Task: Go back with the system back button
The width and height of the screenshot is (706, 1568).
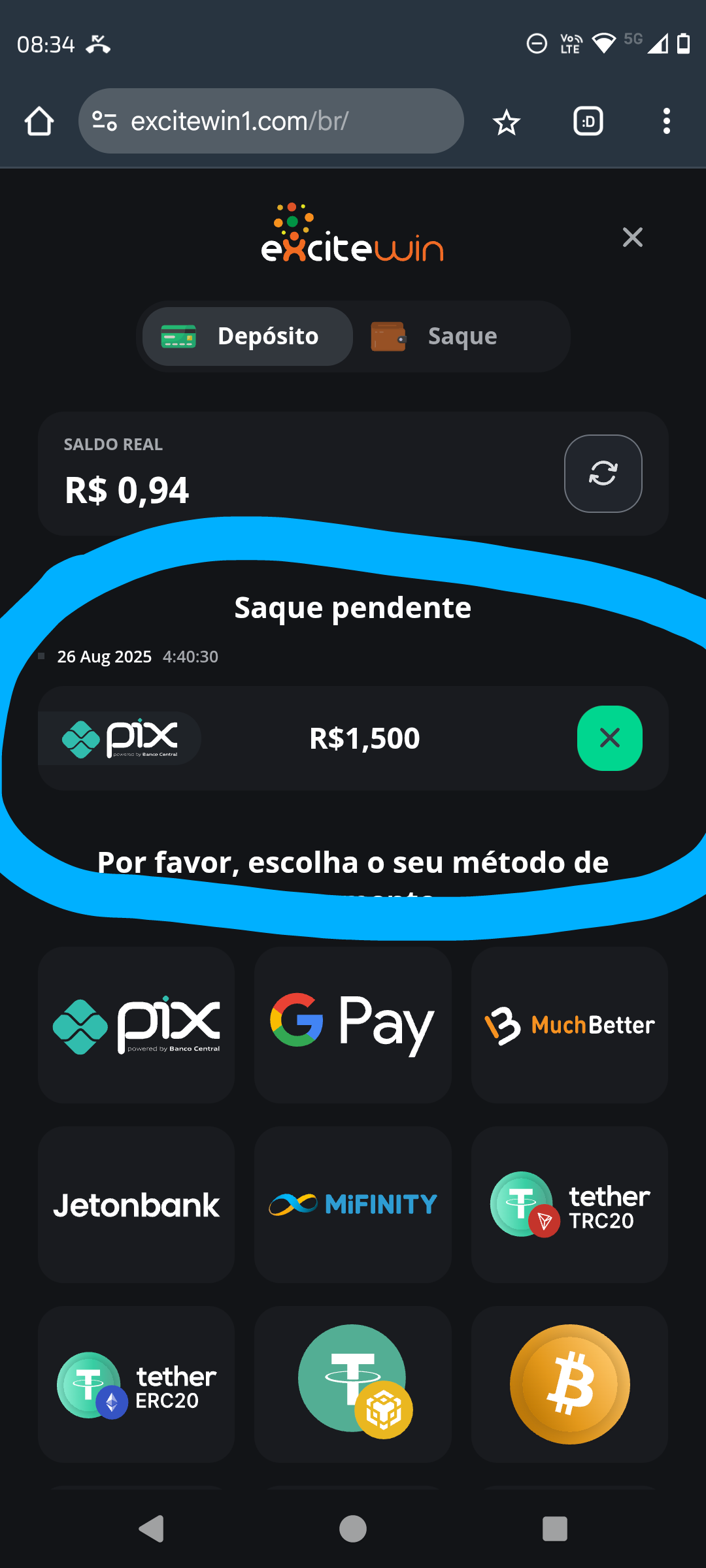Action: pos(152,1529)
